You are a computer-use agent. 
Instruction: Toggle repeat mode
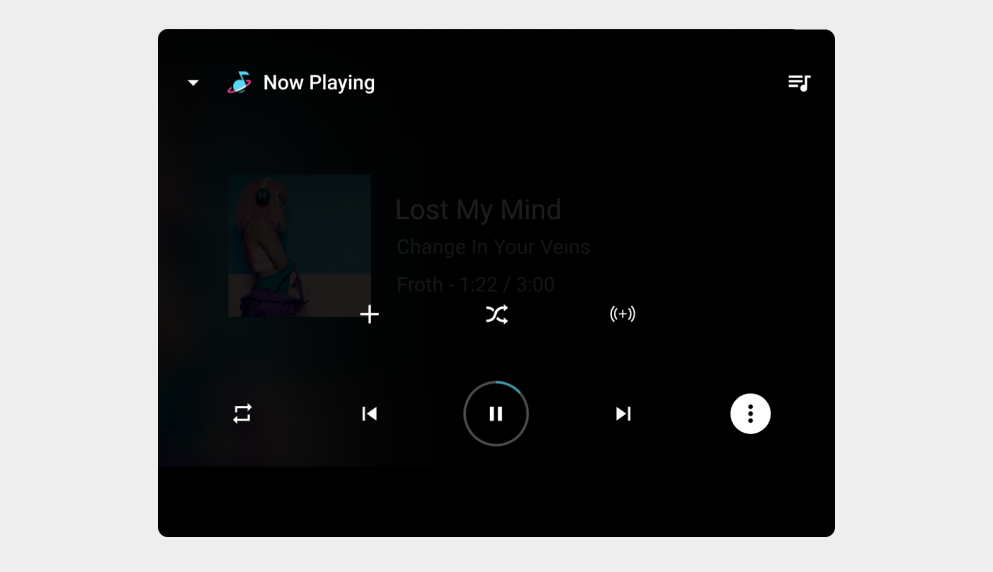point(243,414)
